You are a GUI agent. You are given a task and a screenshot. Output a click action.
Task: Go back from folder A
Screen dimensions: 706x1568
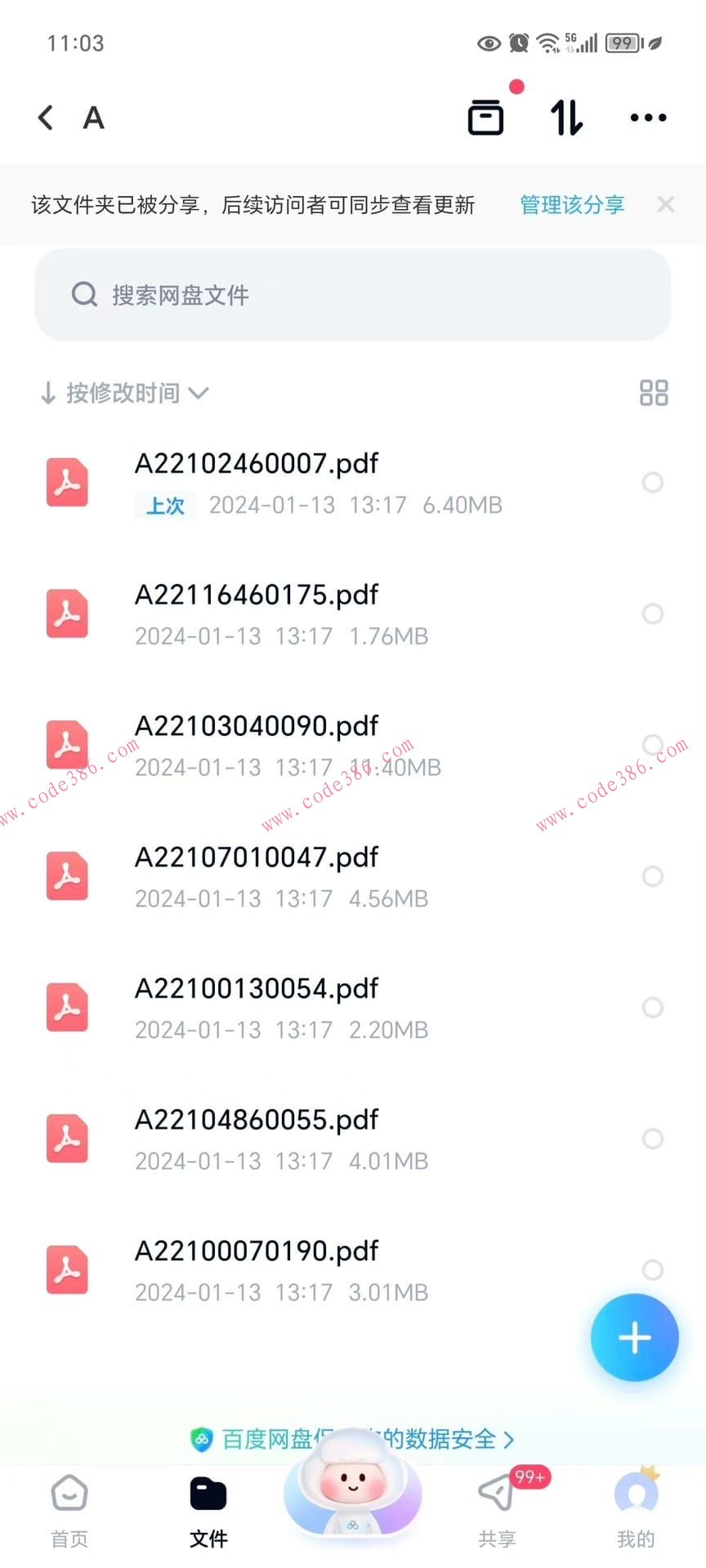point(47,118)
